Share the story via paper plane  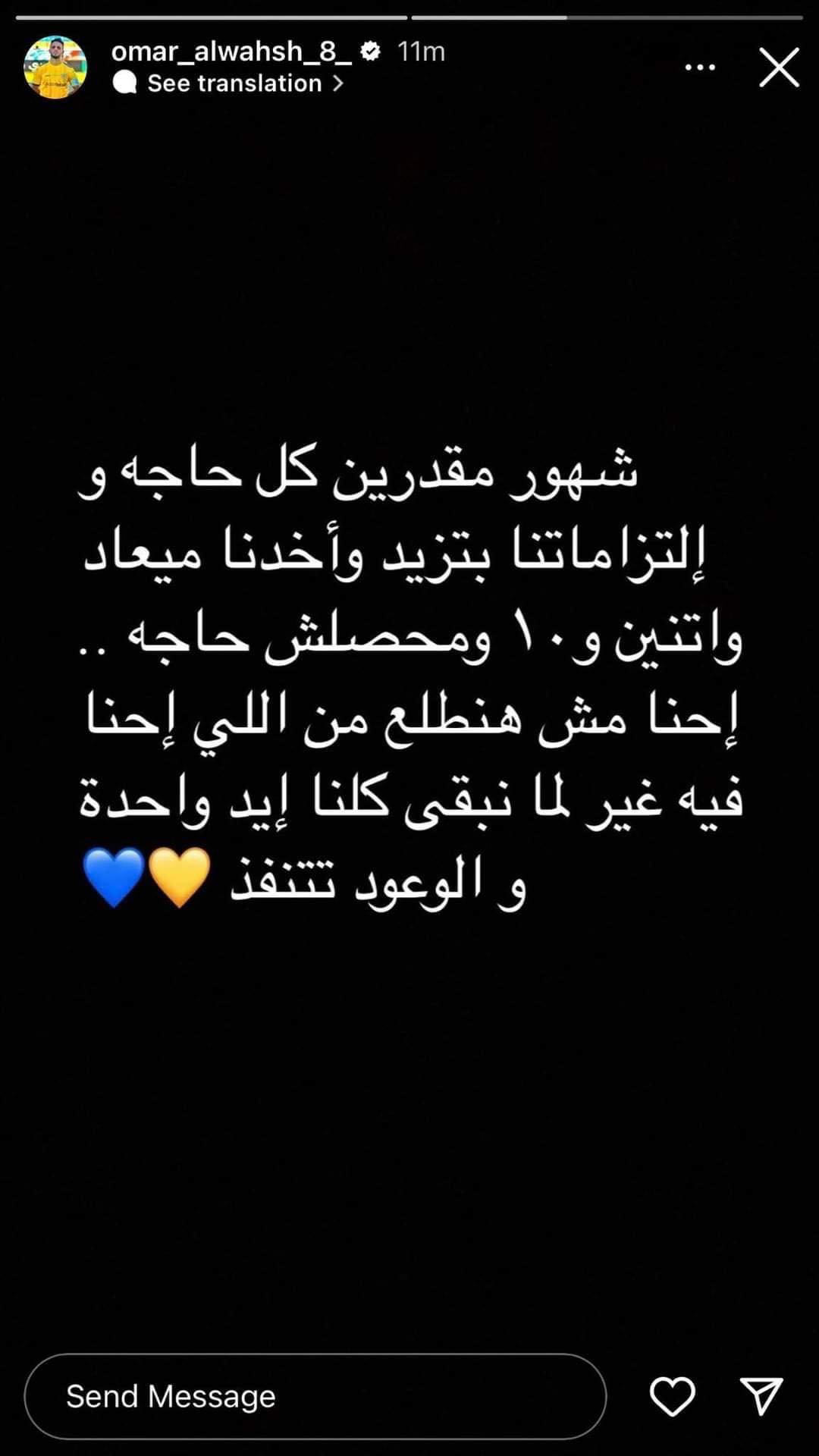click(761, 1396)
